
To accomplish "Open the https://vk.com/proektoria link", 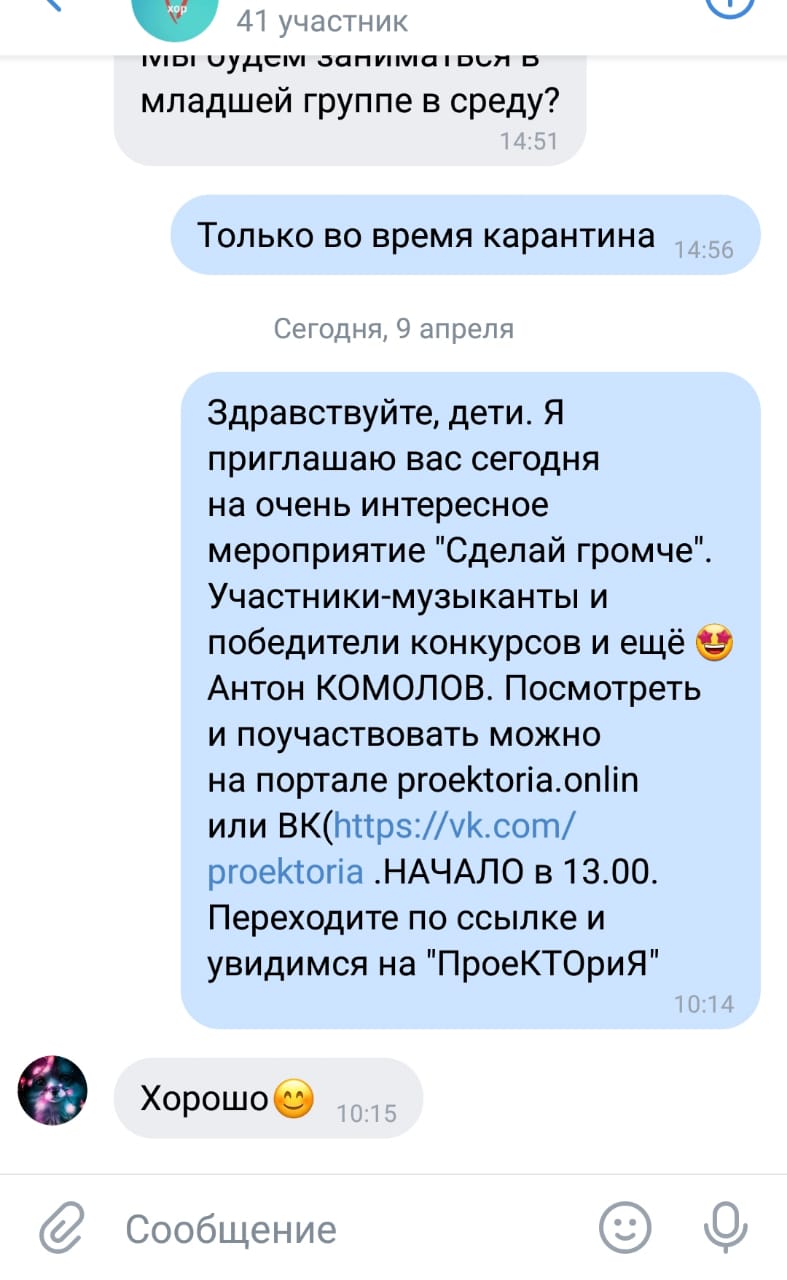I will (x=390, y=849).
